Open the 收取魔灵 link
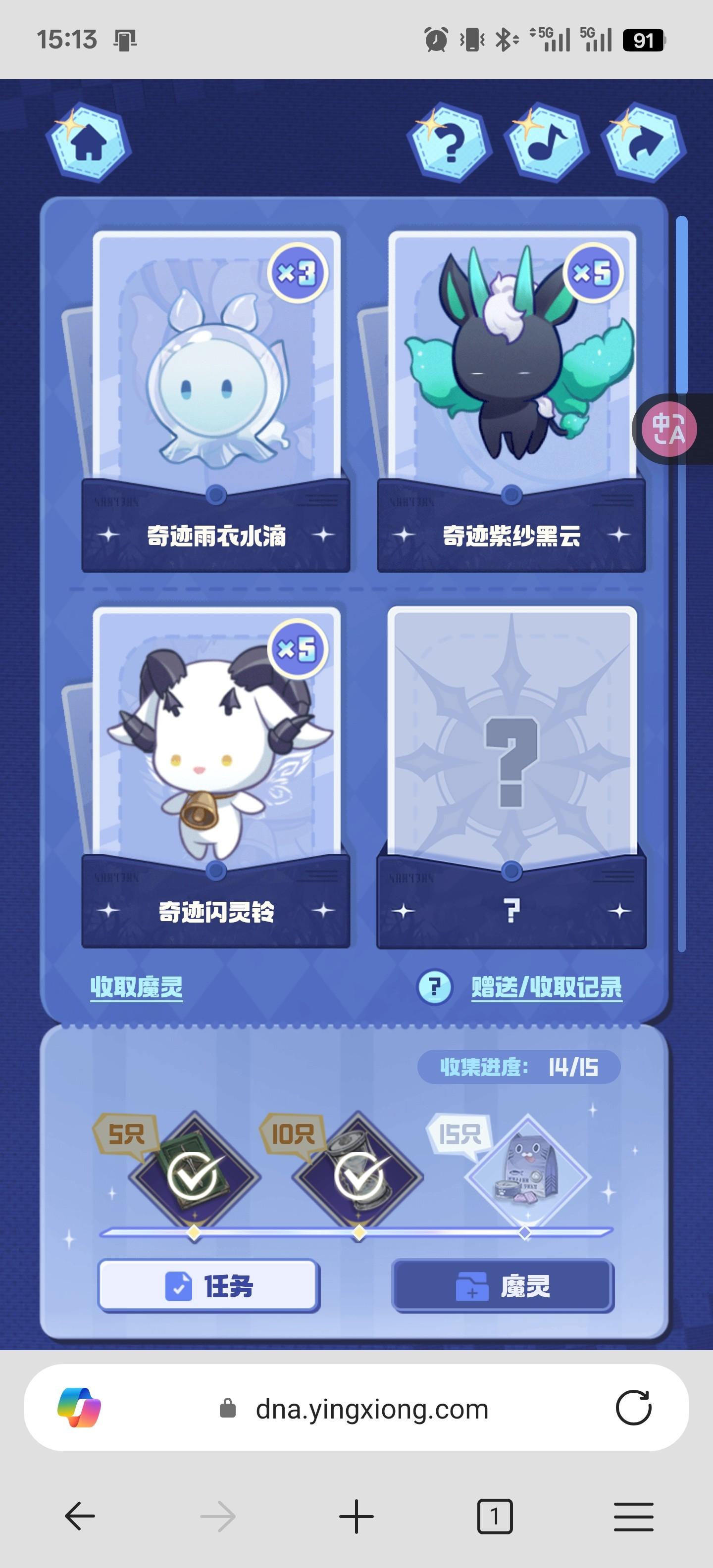 point(136,987)
